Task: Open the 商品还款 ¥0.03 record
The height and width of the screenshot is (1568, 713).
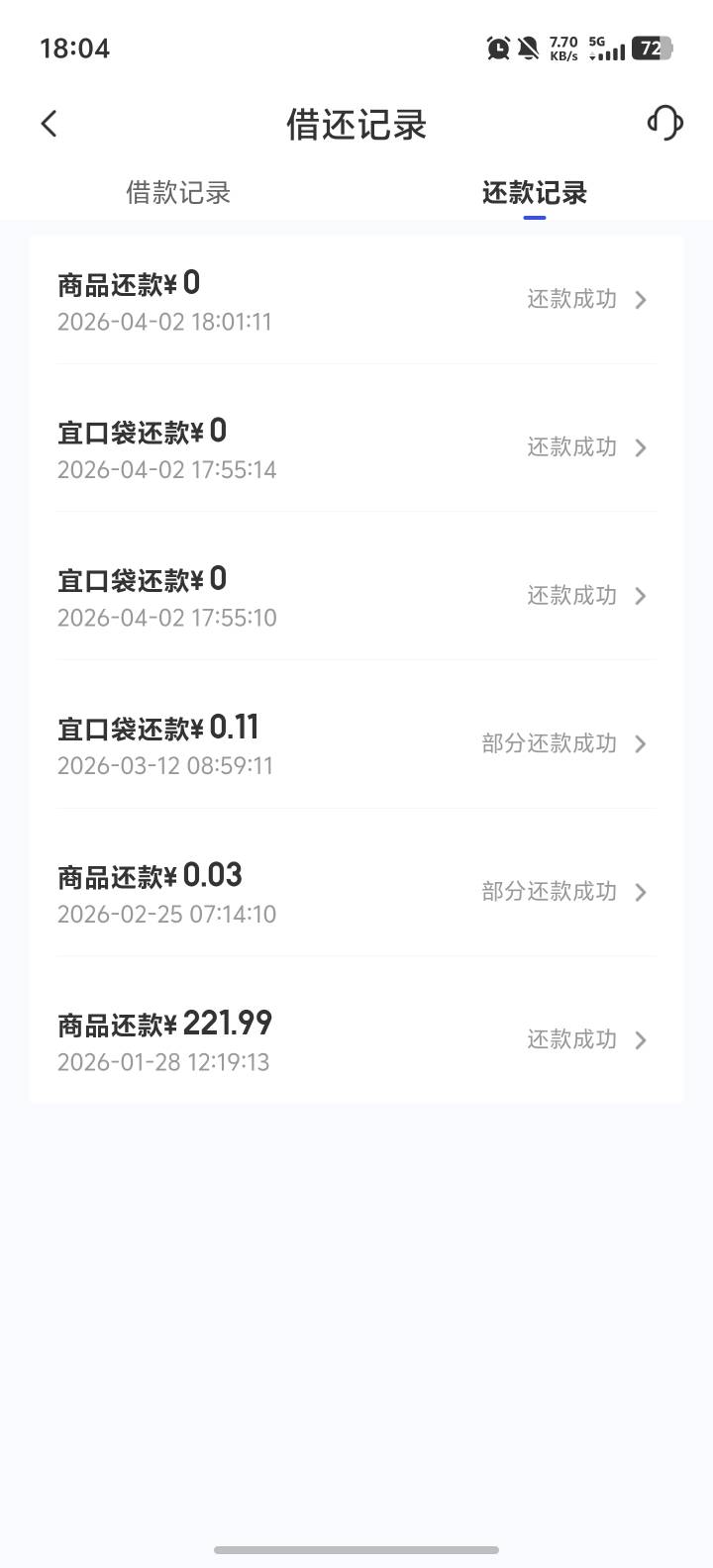Action: point(356,892)
